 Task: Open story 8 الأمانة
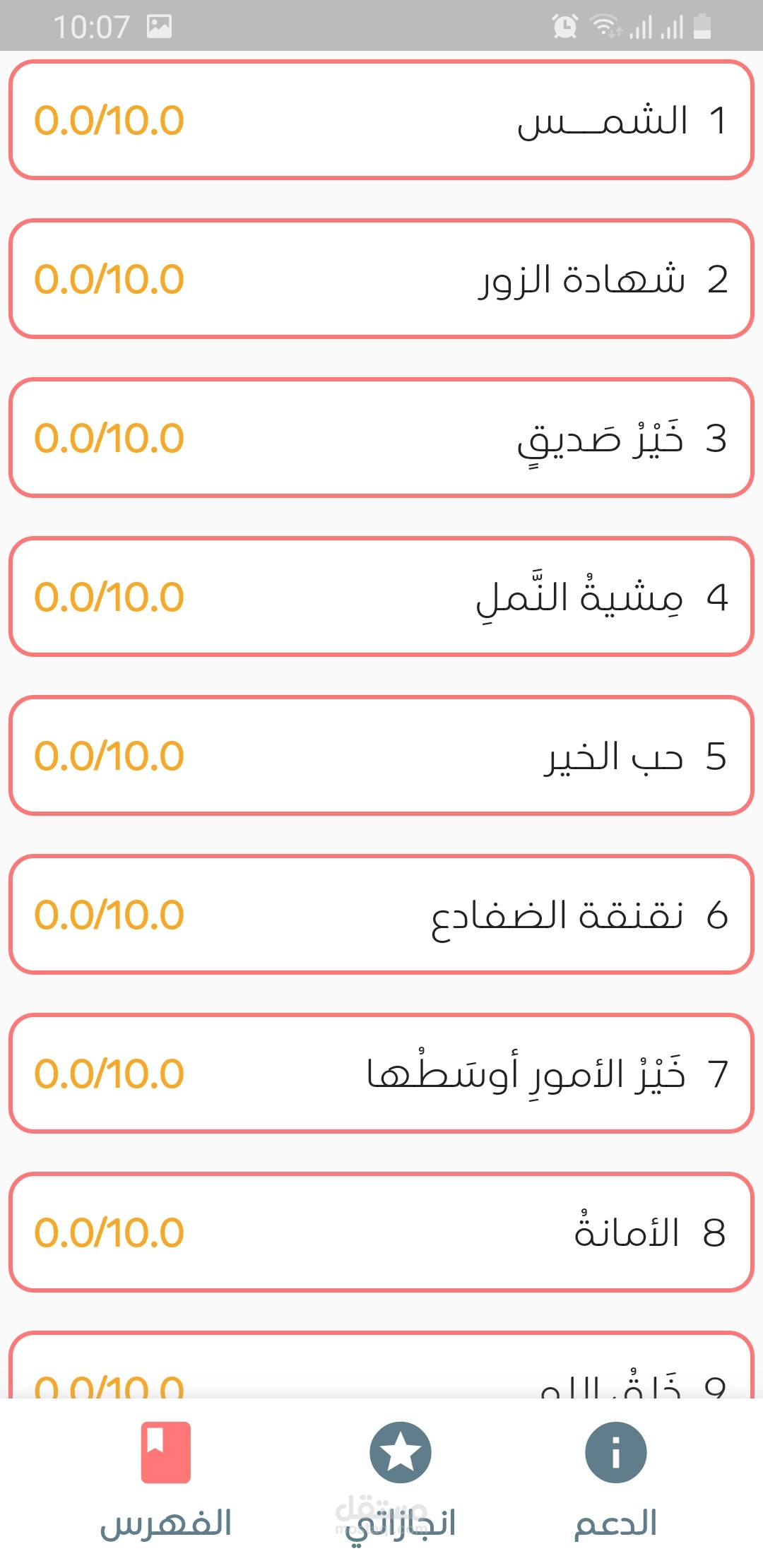point(381,1232)
